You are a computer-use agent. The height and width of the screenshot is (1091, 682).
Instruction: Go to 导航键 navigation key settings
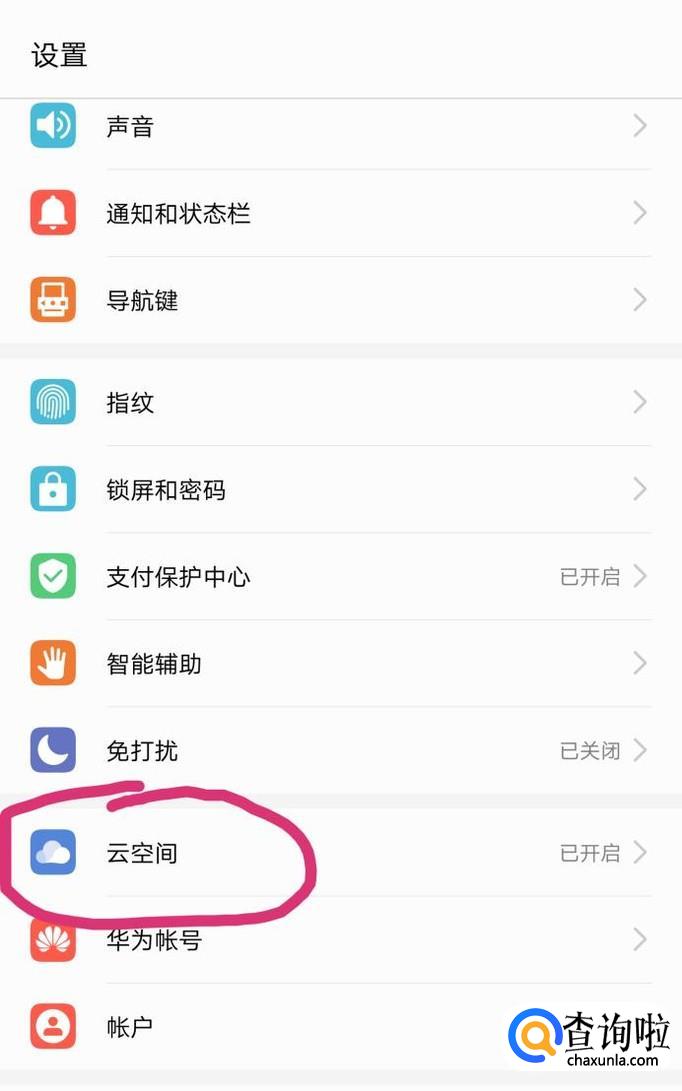tap(341, 300)
